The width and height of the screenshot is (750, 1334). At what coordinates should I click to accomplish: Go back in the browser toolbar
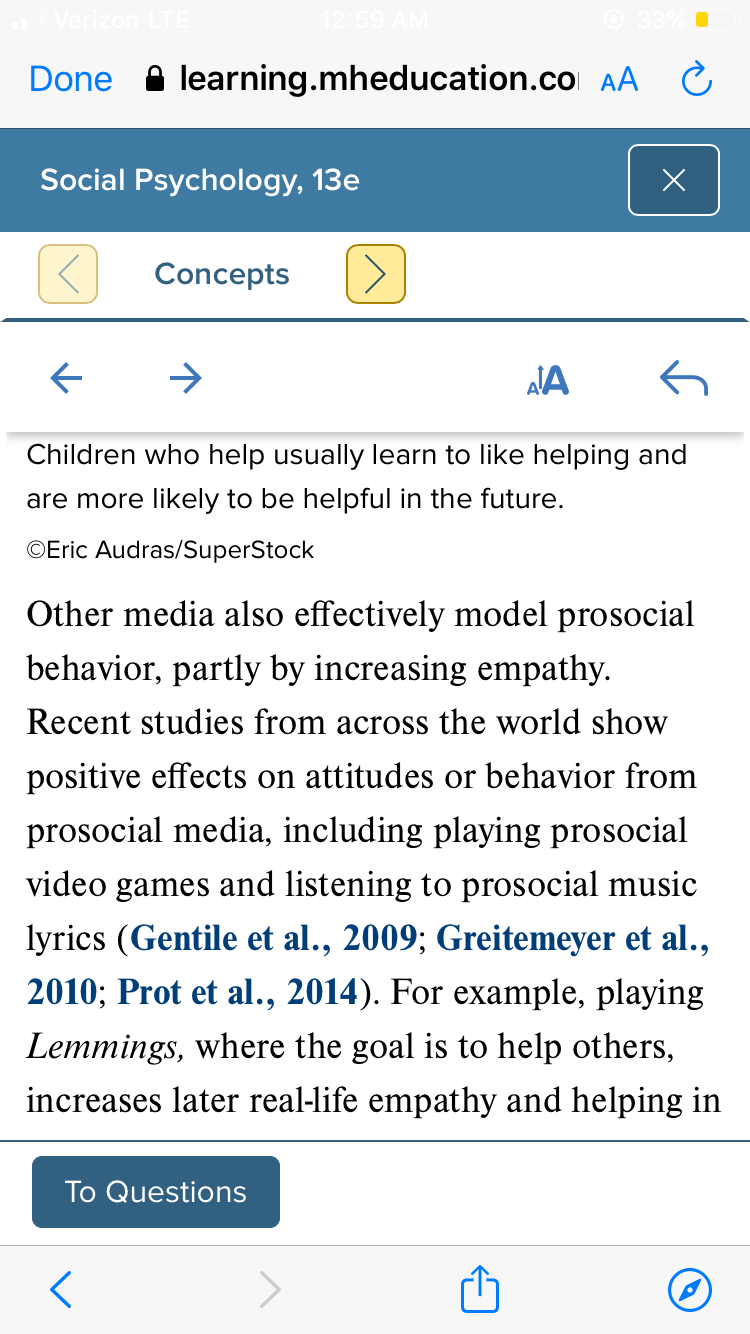click(61, 1290)
